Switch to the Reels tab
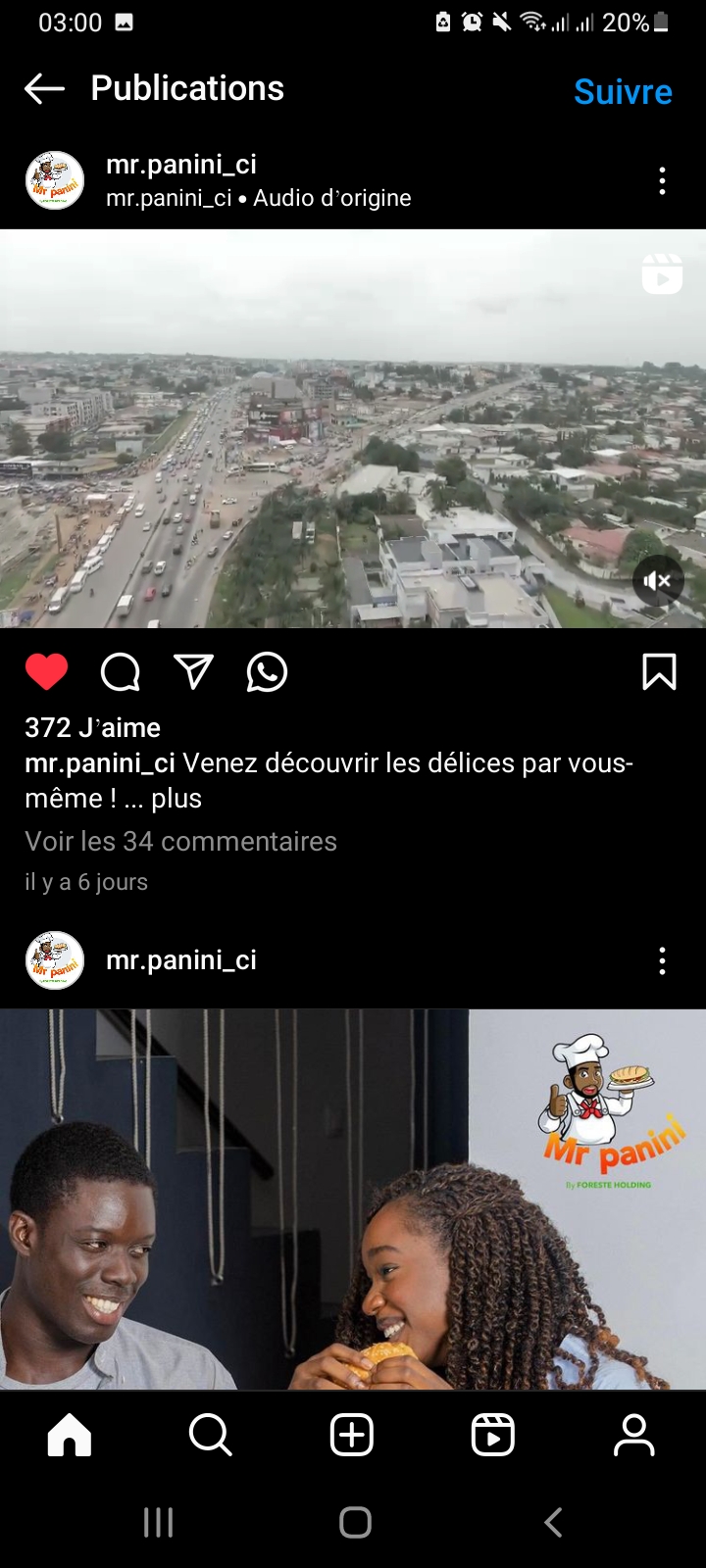 coord(493,1436)
